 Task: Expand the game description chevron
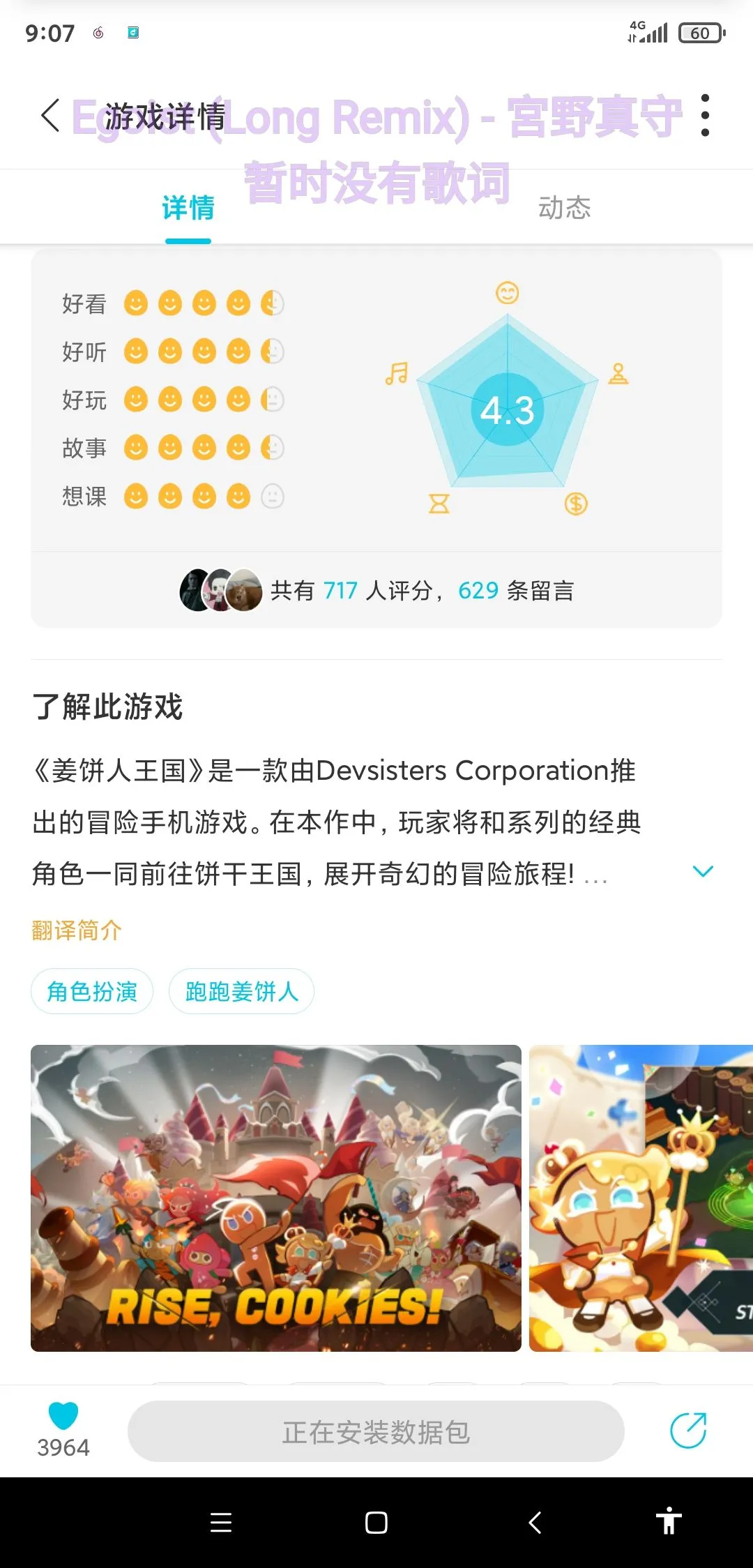coord(703,871)
